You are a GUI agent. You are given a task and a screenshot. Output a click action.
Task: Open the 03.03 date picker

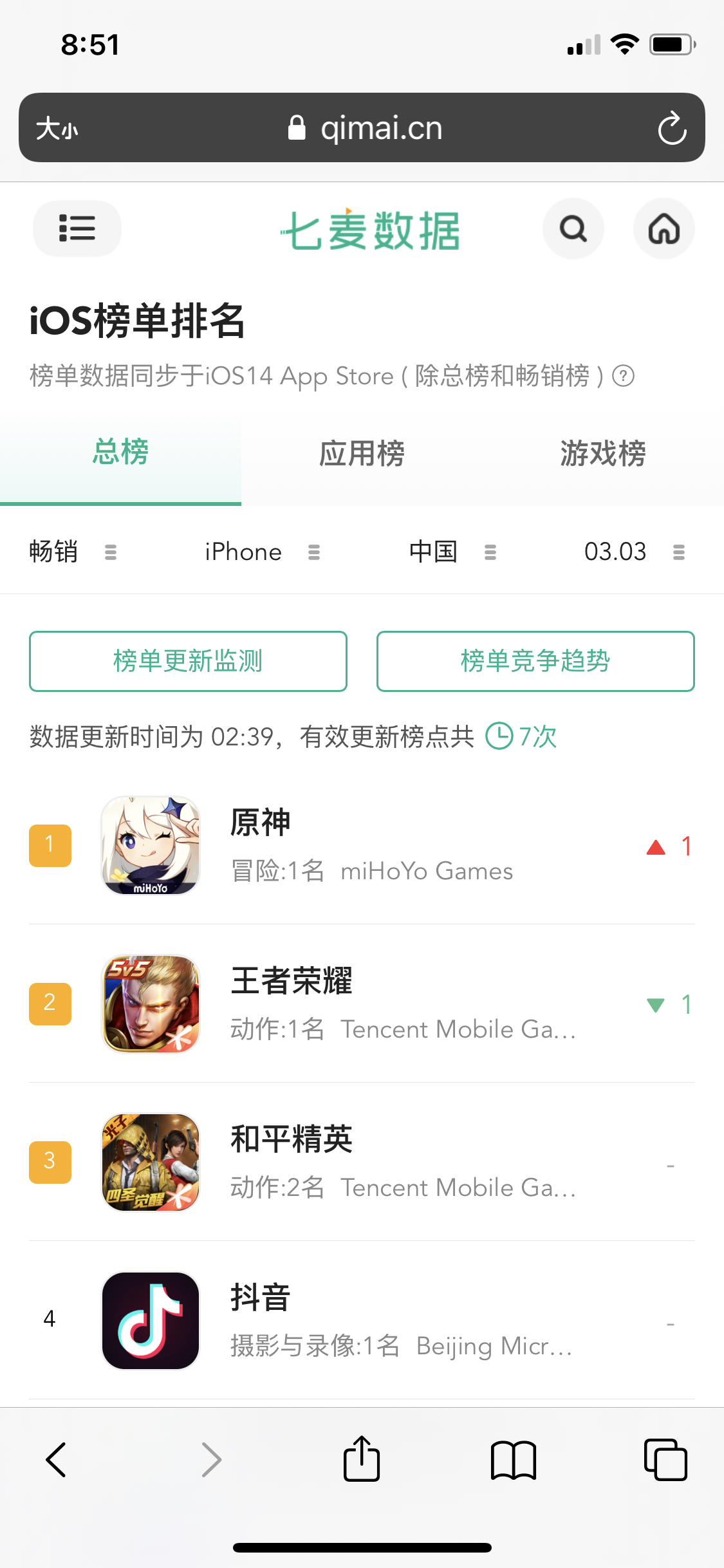tap(634, 552)
